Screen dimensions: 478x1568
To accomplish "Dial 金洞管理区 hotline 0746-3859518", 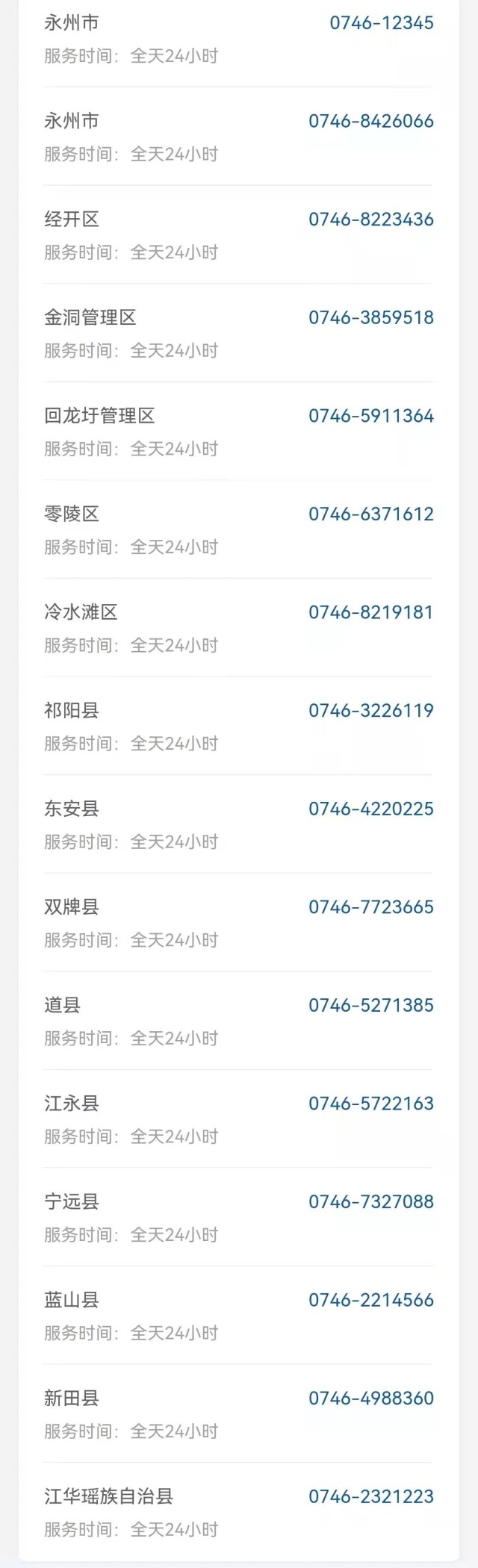I will point(371,318).
